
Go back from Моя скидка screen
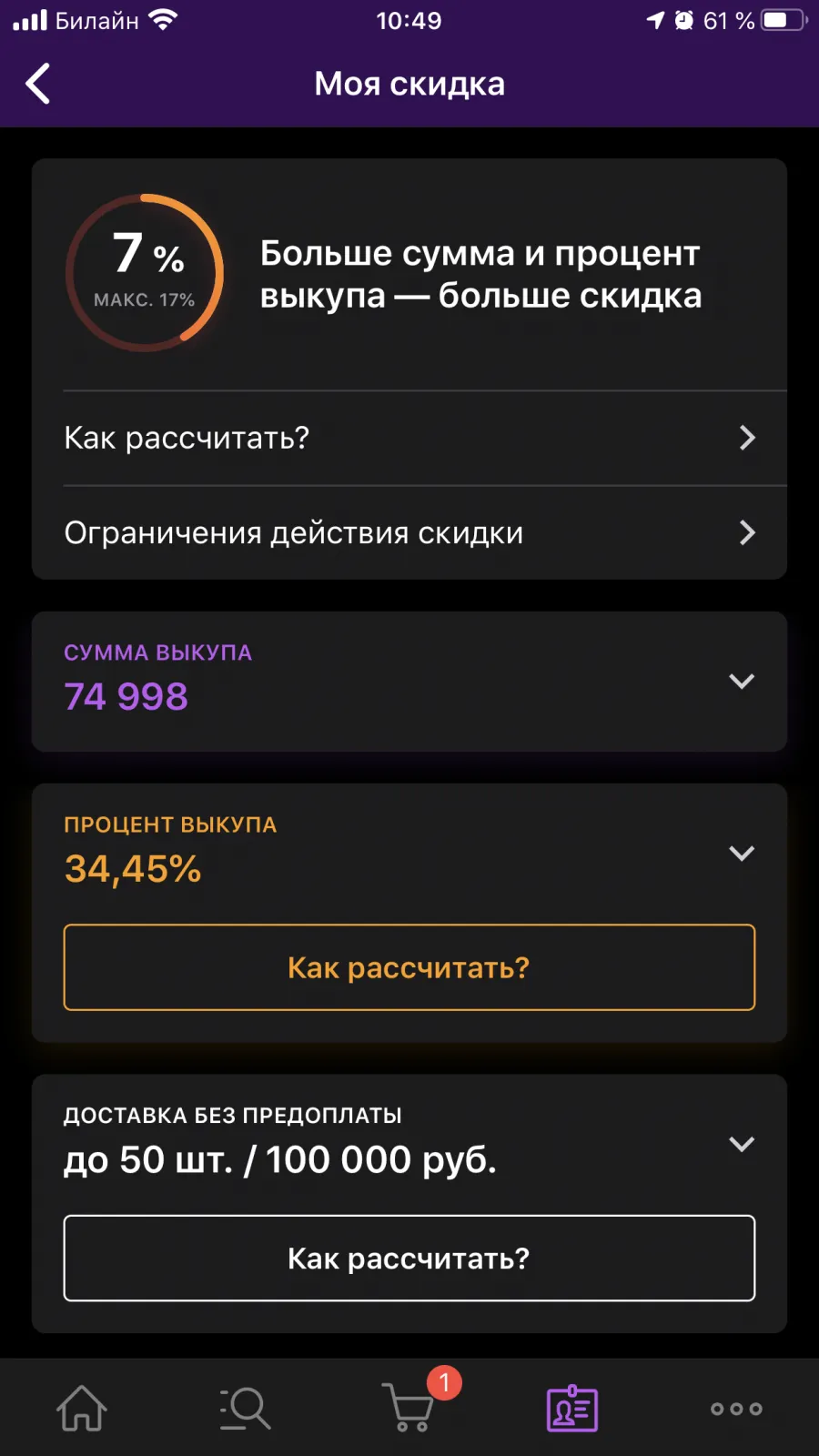pyautogui.click(x=37, y=84)
